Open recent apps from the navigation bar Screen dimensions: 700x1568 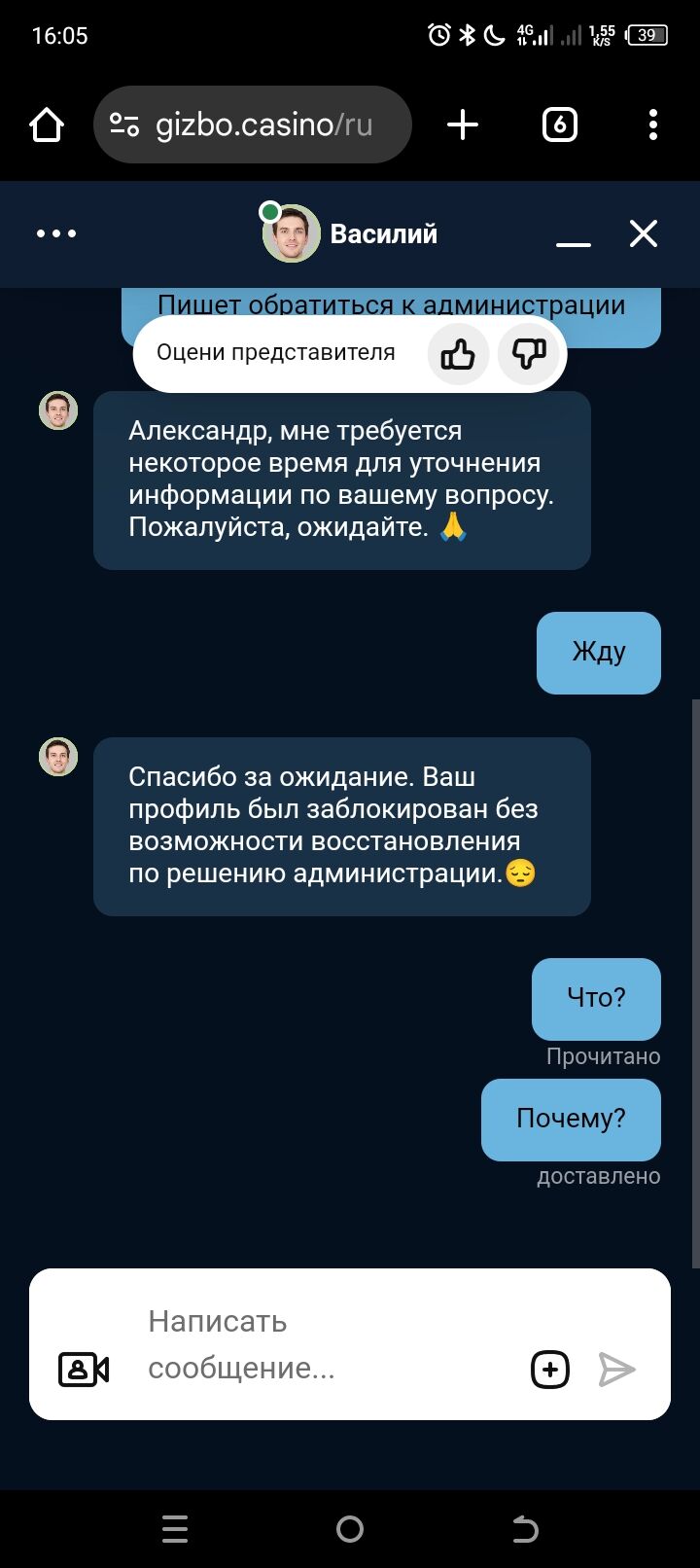click(x=175, y=1529)
